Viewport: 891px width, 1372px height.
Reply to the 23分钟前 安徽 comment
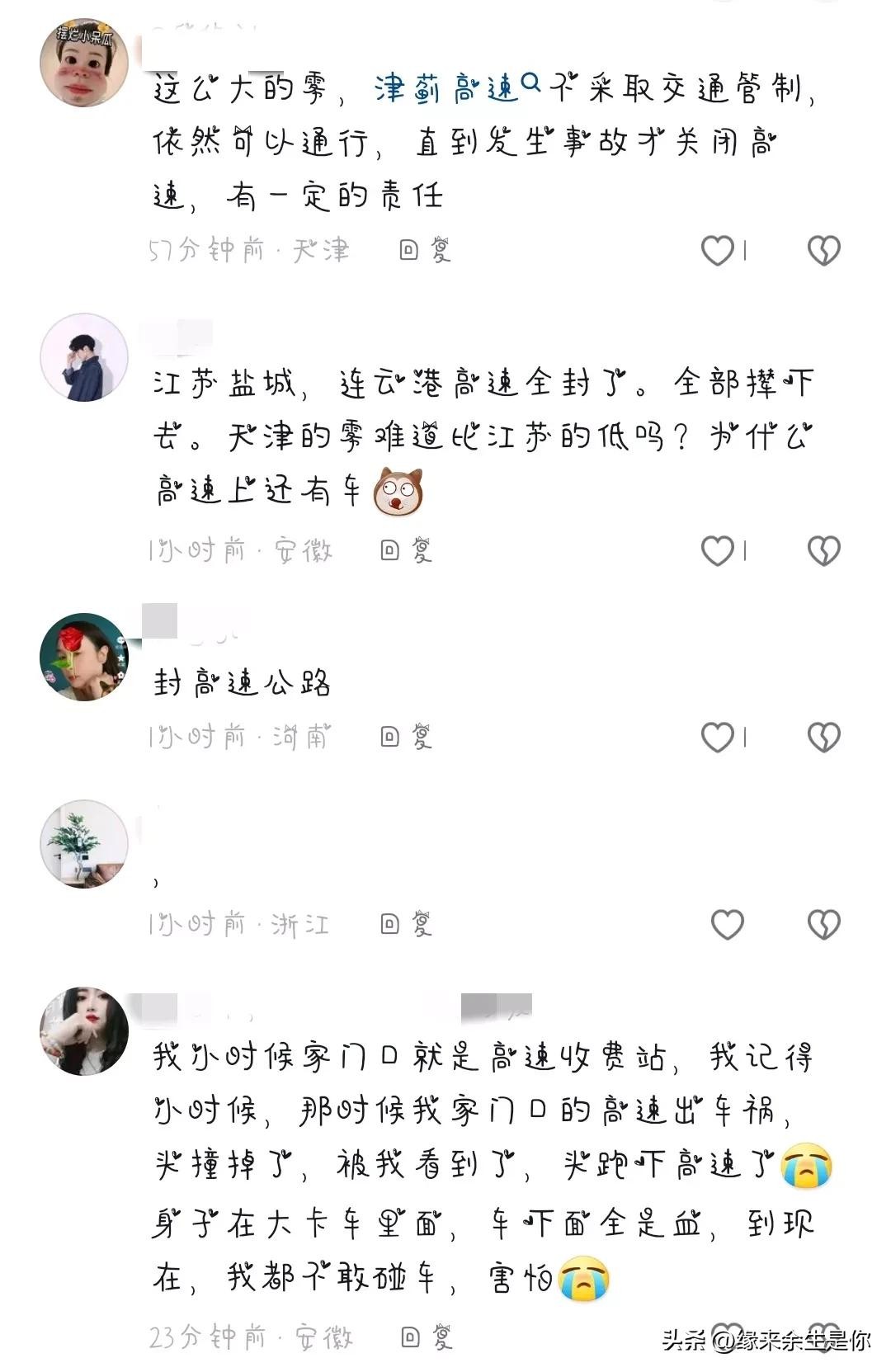(x=426, y=1337)
